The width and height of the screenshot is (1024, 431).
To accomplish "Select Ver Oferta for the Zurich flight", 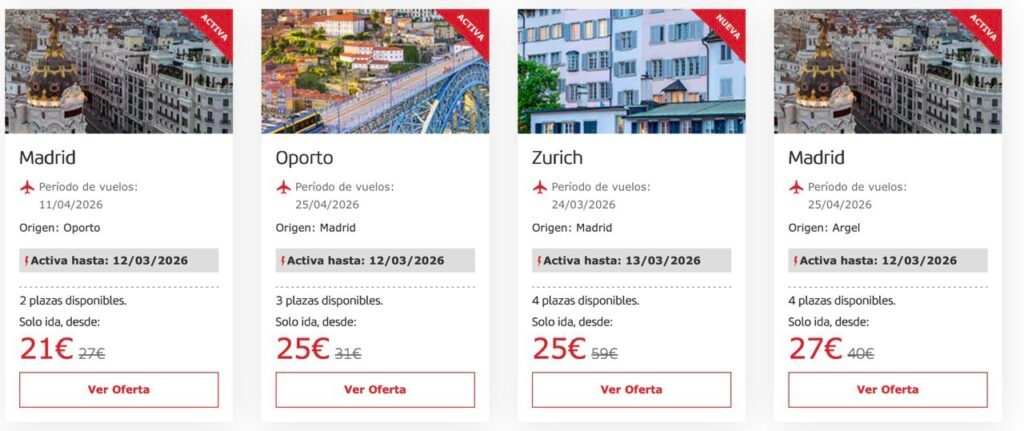I will (631, 390).
